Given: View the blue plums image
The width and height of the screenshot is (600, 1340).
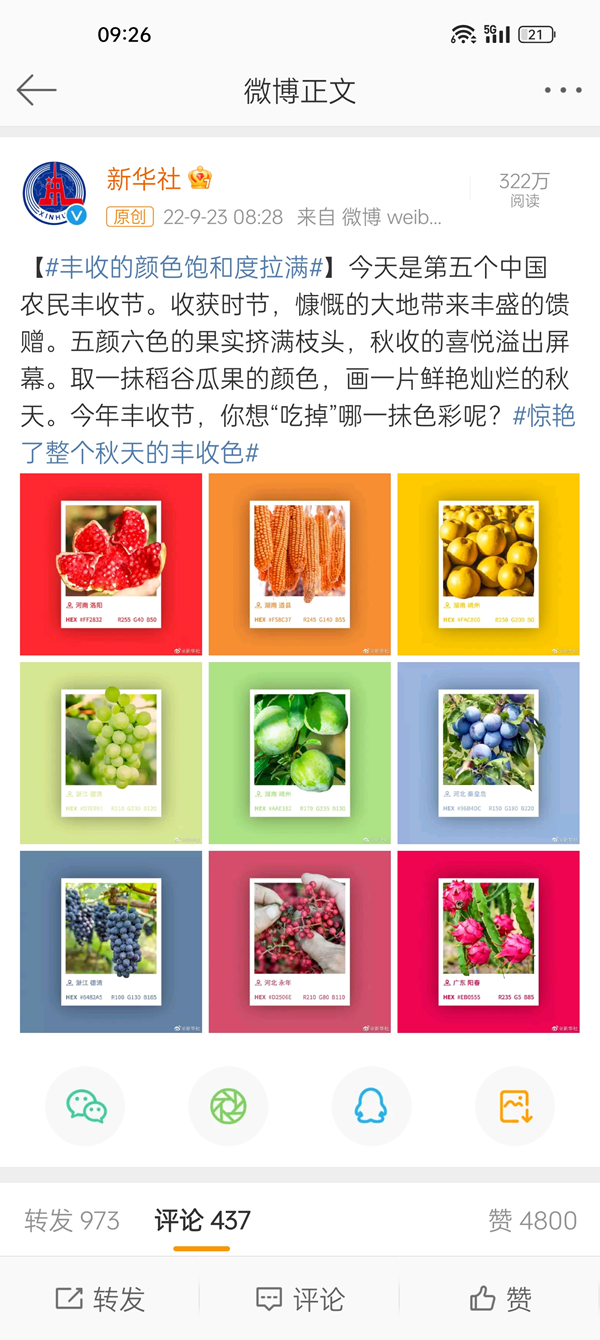Looking at the screenshot, I should click(x=488, y=753).
